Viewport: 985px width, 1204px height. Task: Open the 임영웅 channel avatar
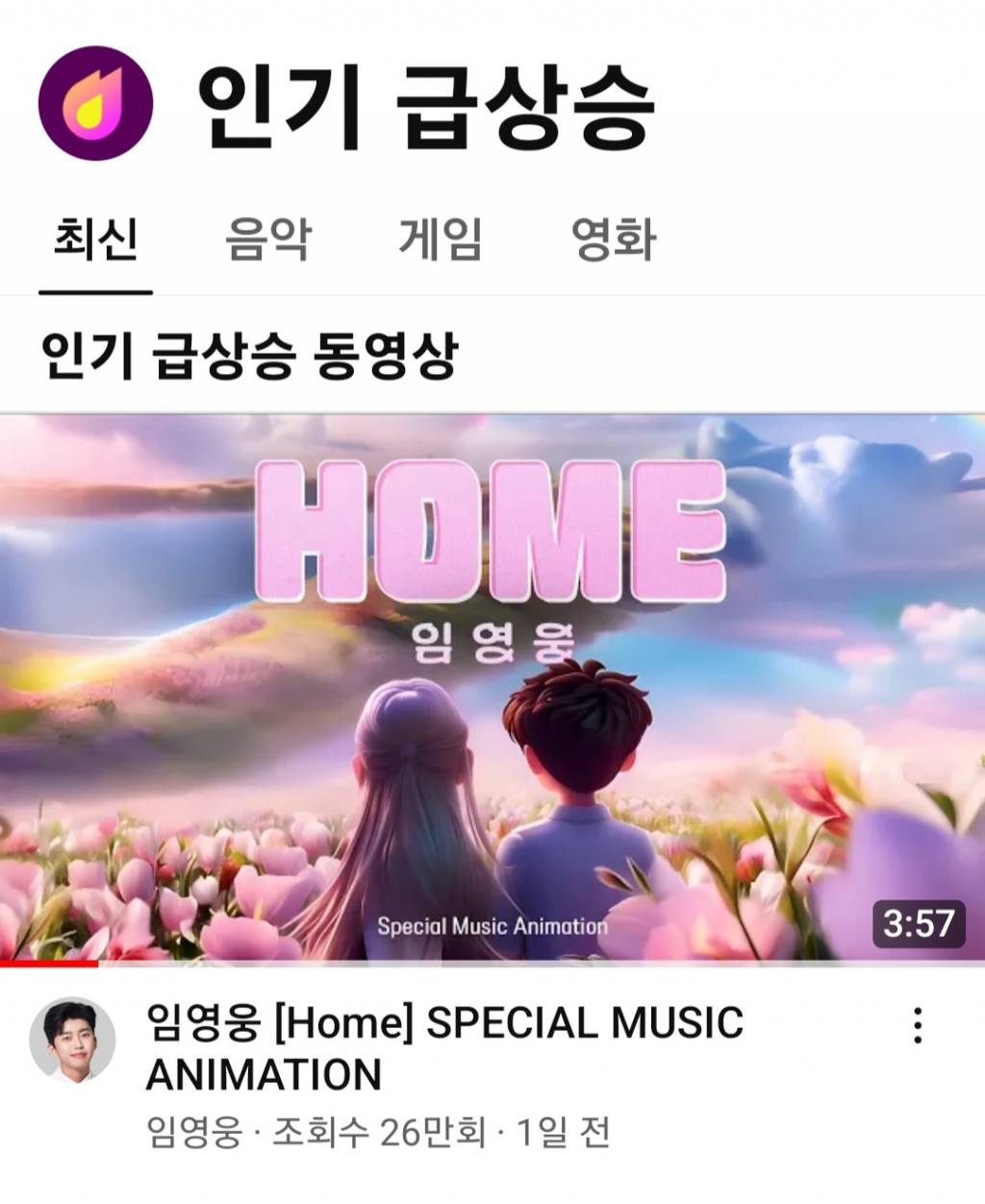pyautogui.click(x=72, y=1040)
